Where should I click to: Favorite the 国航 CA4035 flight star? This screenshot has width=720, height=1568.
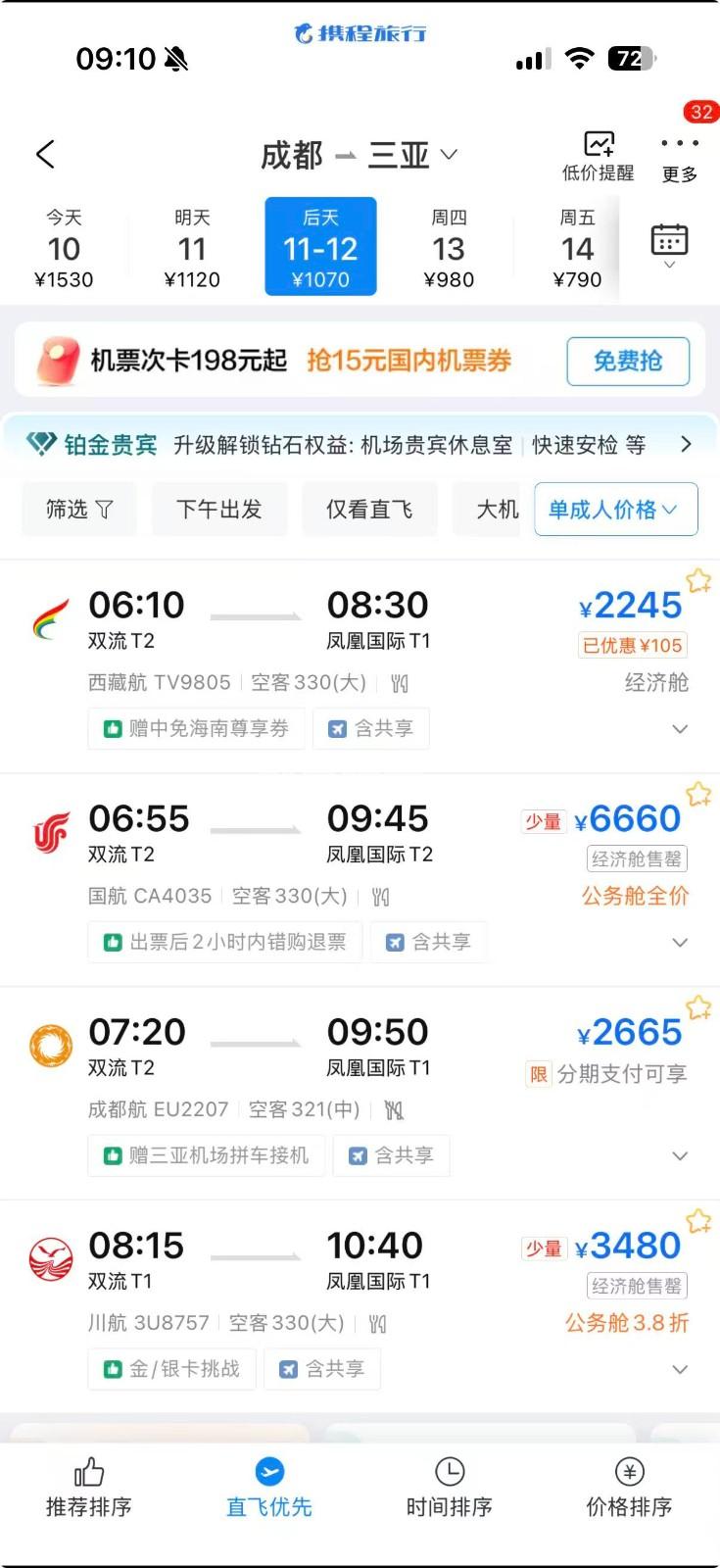pos(698,794)
